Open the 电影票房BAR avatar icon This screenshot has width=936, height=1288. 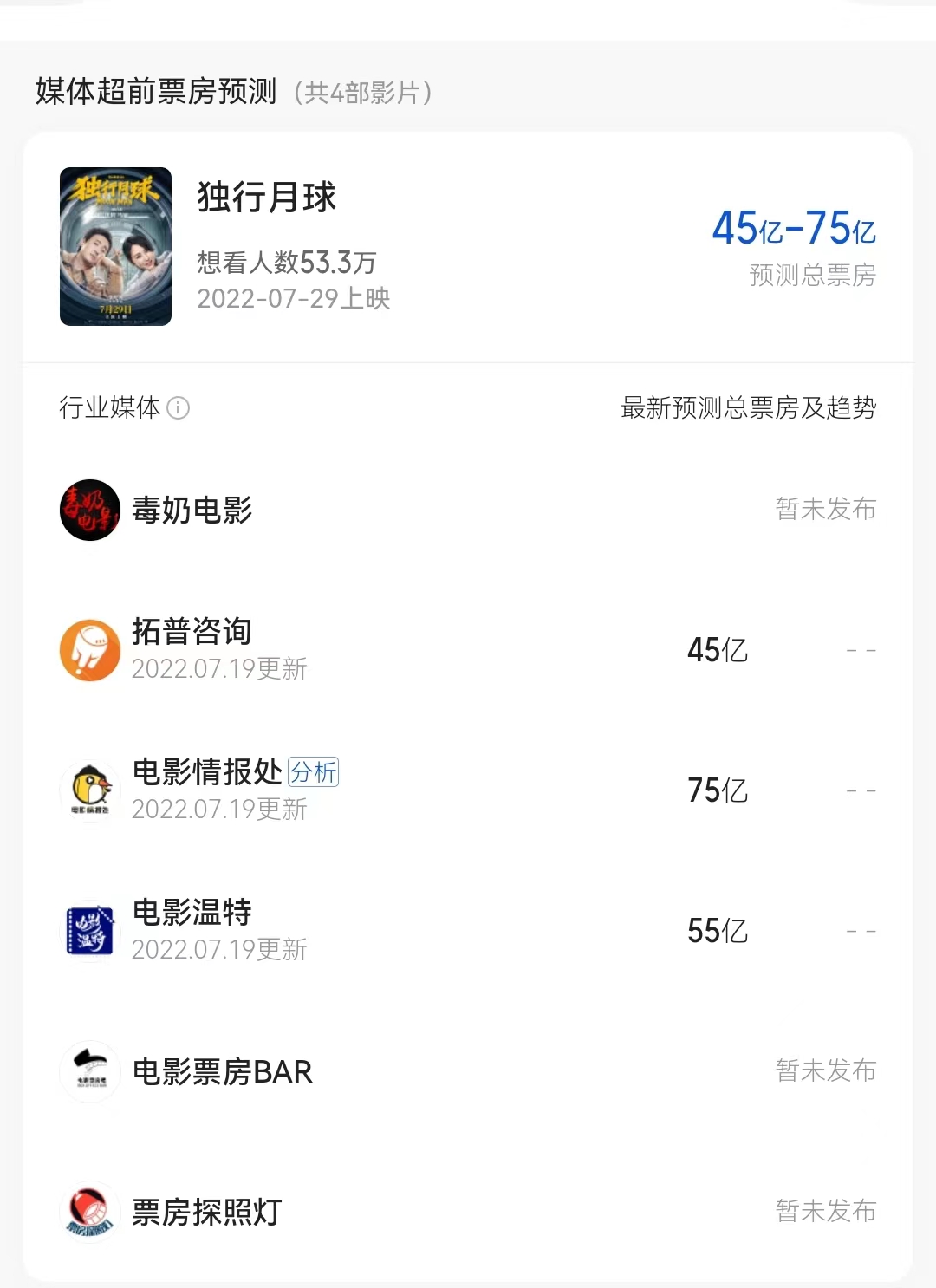[x=89, y=1072]
